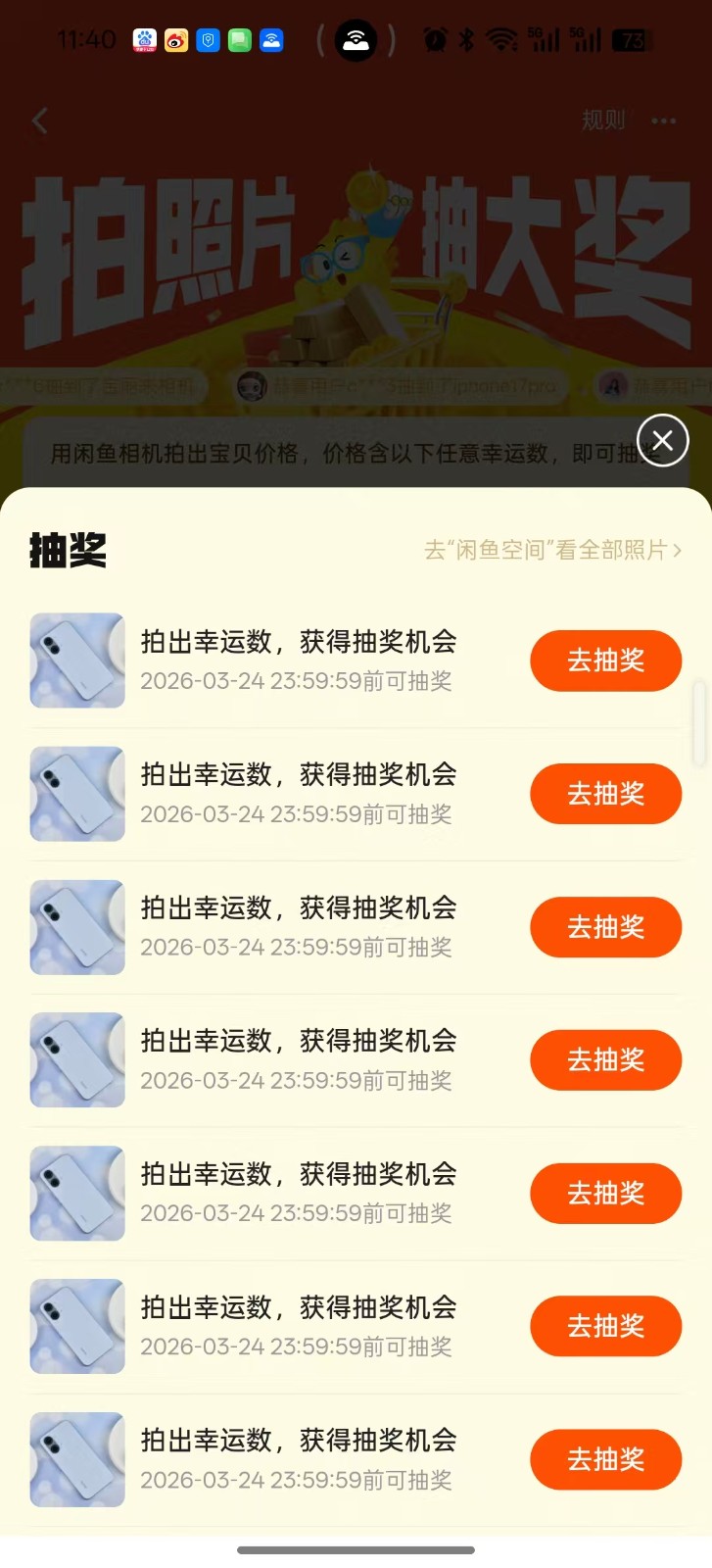Viewport: 712px width, 1568px height.
Task: Tap the back arrow at top left
Action: (x=39, y=121)
